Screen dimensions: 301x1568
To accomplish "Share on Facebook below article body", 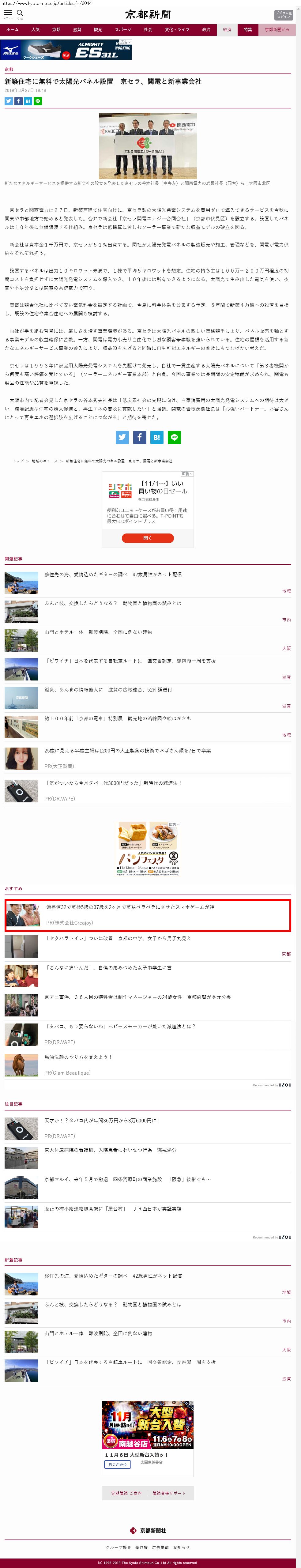I will 139,437.
